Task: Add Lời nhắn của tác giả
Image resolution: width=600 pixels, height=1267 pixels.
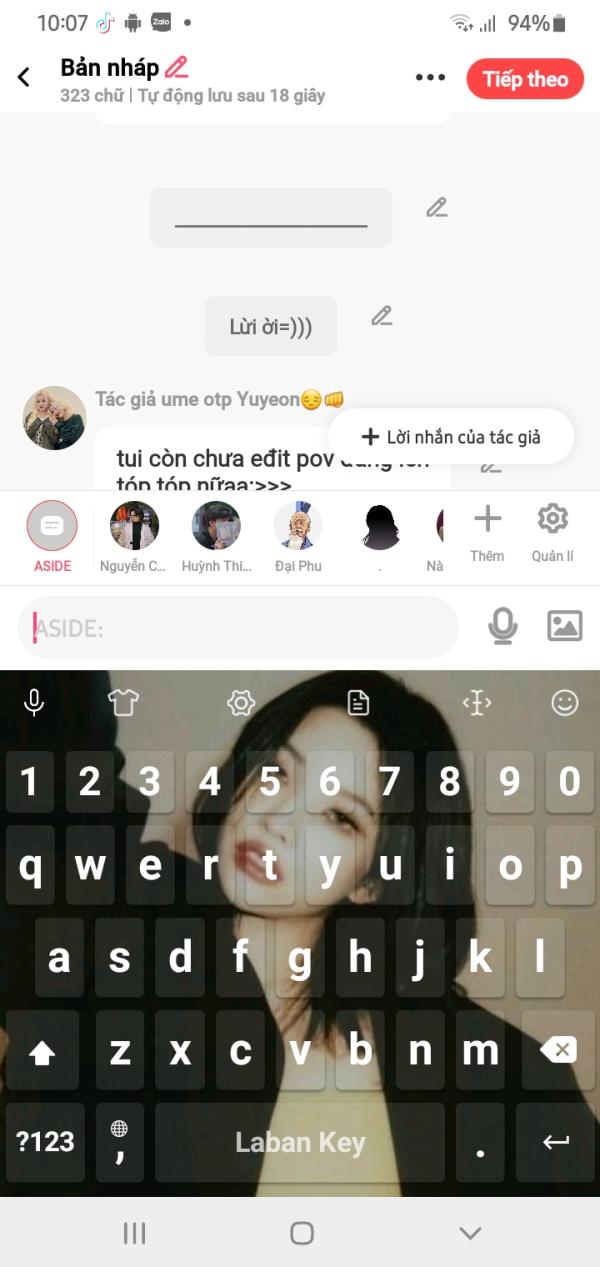Action: coord(451,437)
